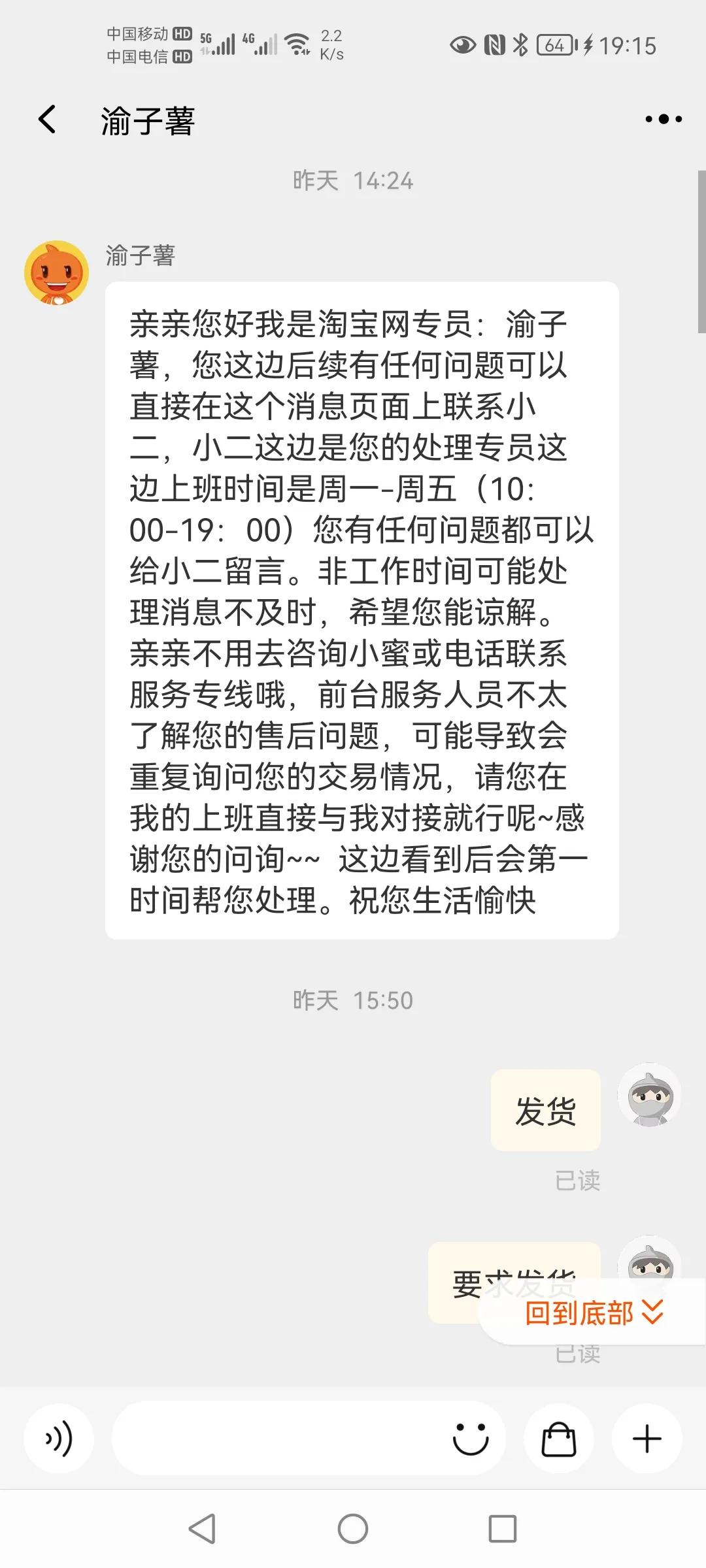Screen dimensions: 706x1568
Task: Tap your own ninja profile avatar
Action: (651, 1096)
